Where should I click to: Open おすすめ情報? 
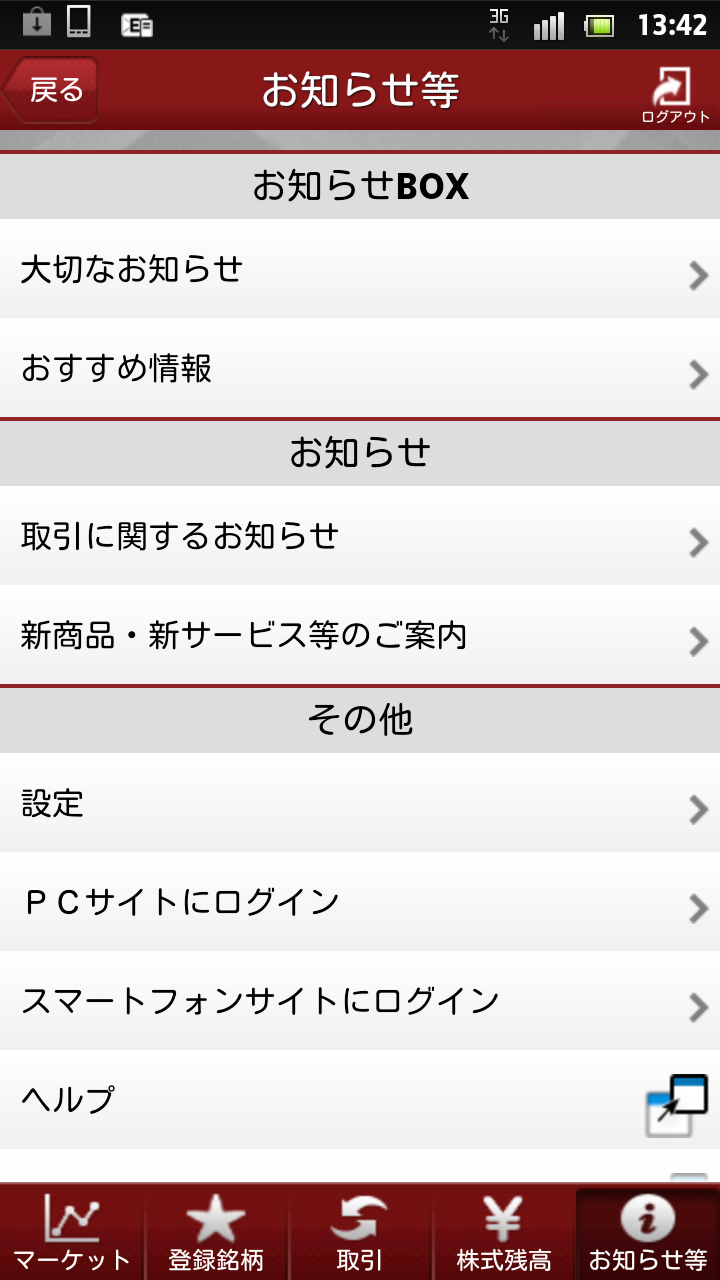(x=360, y=369)
